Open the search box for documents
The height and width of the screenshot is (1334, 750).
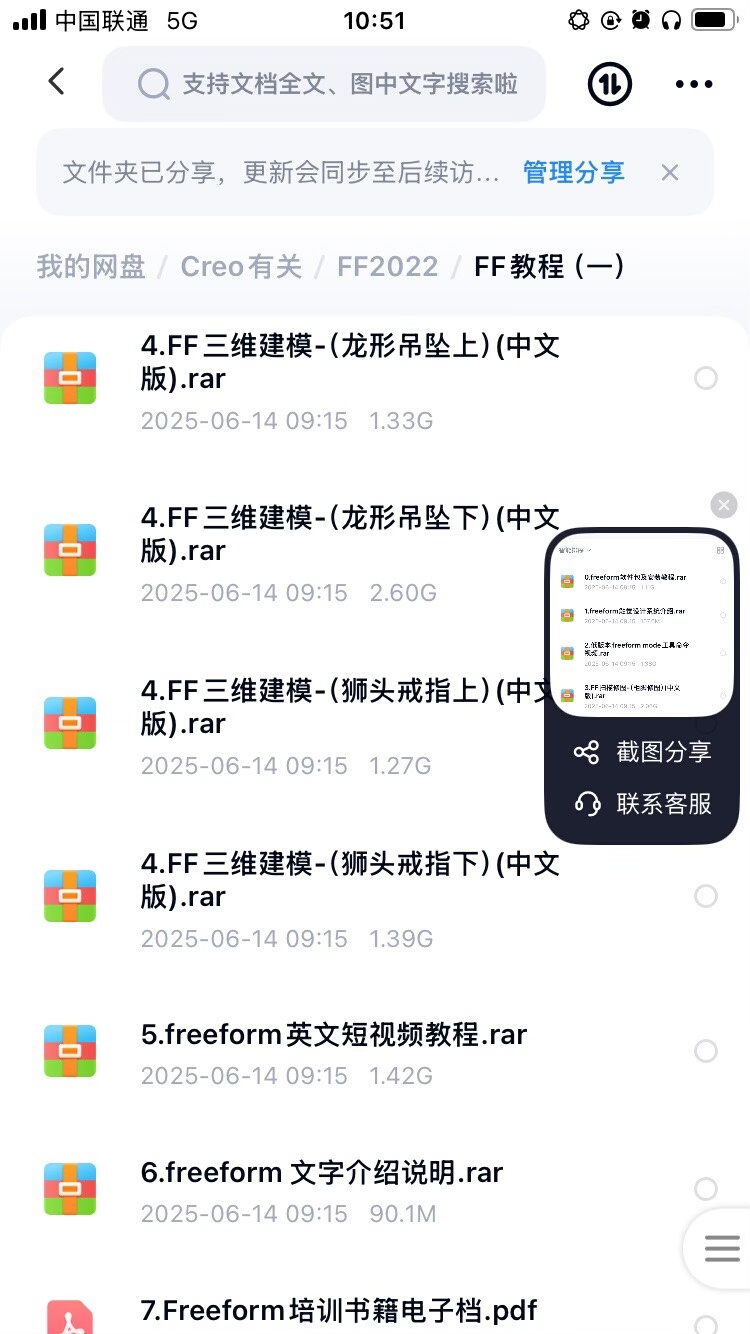tap(325, 84)
